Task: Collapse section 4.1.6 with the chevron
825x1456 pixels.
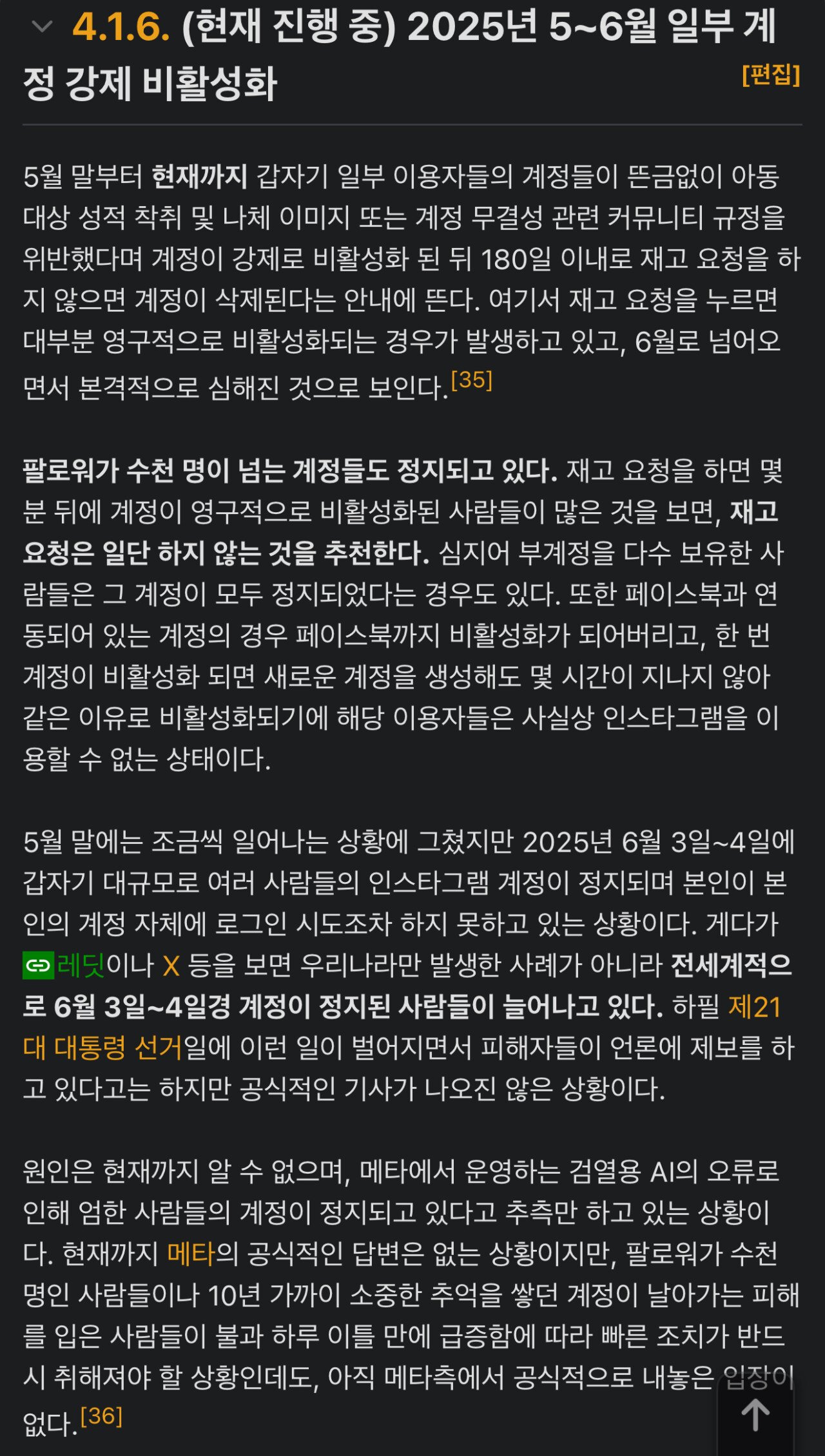Action: (x=43, y=27)
